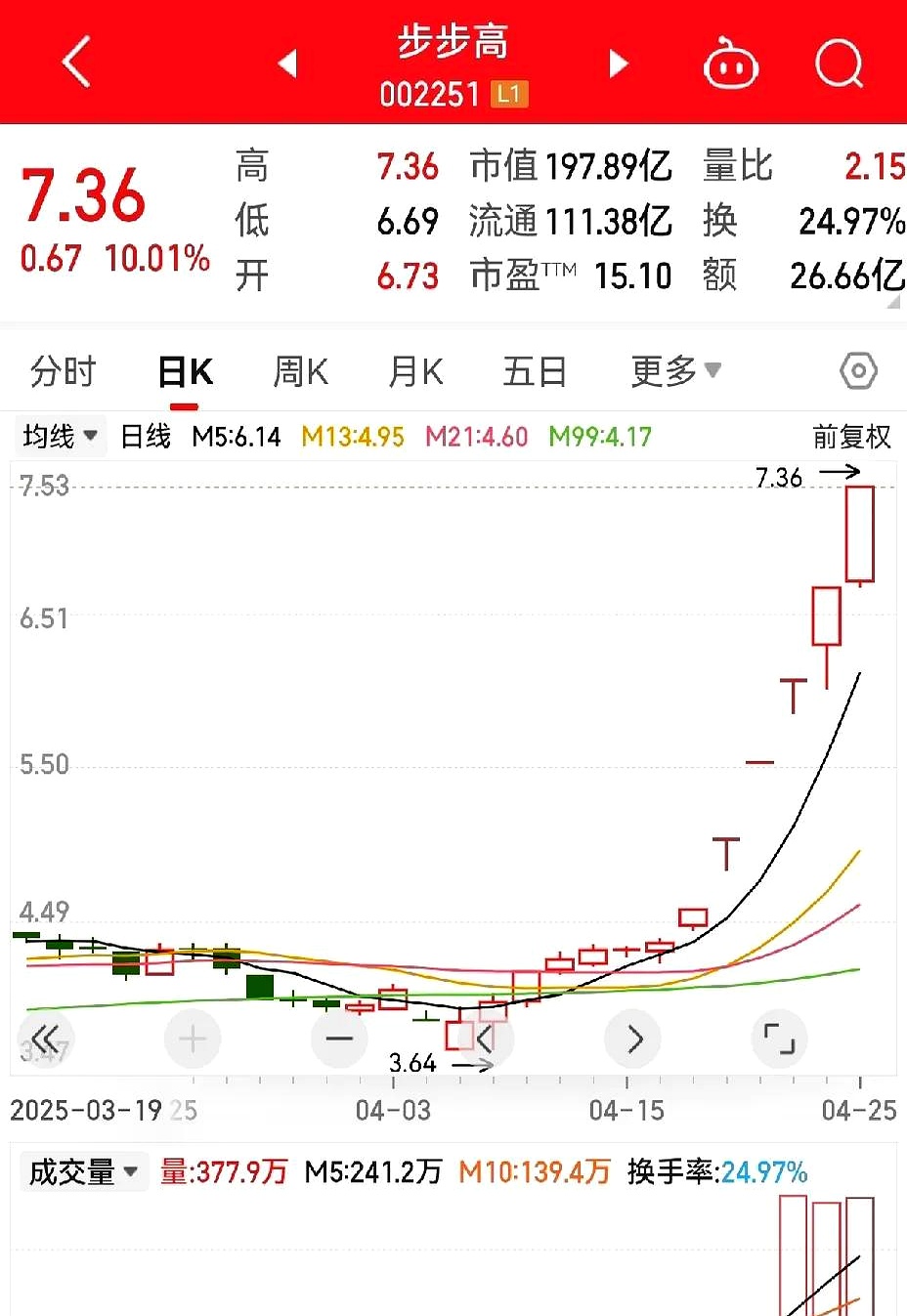Expand chart to fullscreen with corner icon
Screen dimensions: 907x1316
[779, 1039]
